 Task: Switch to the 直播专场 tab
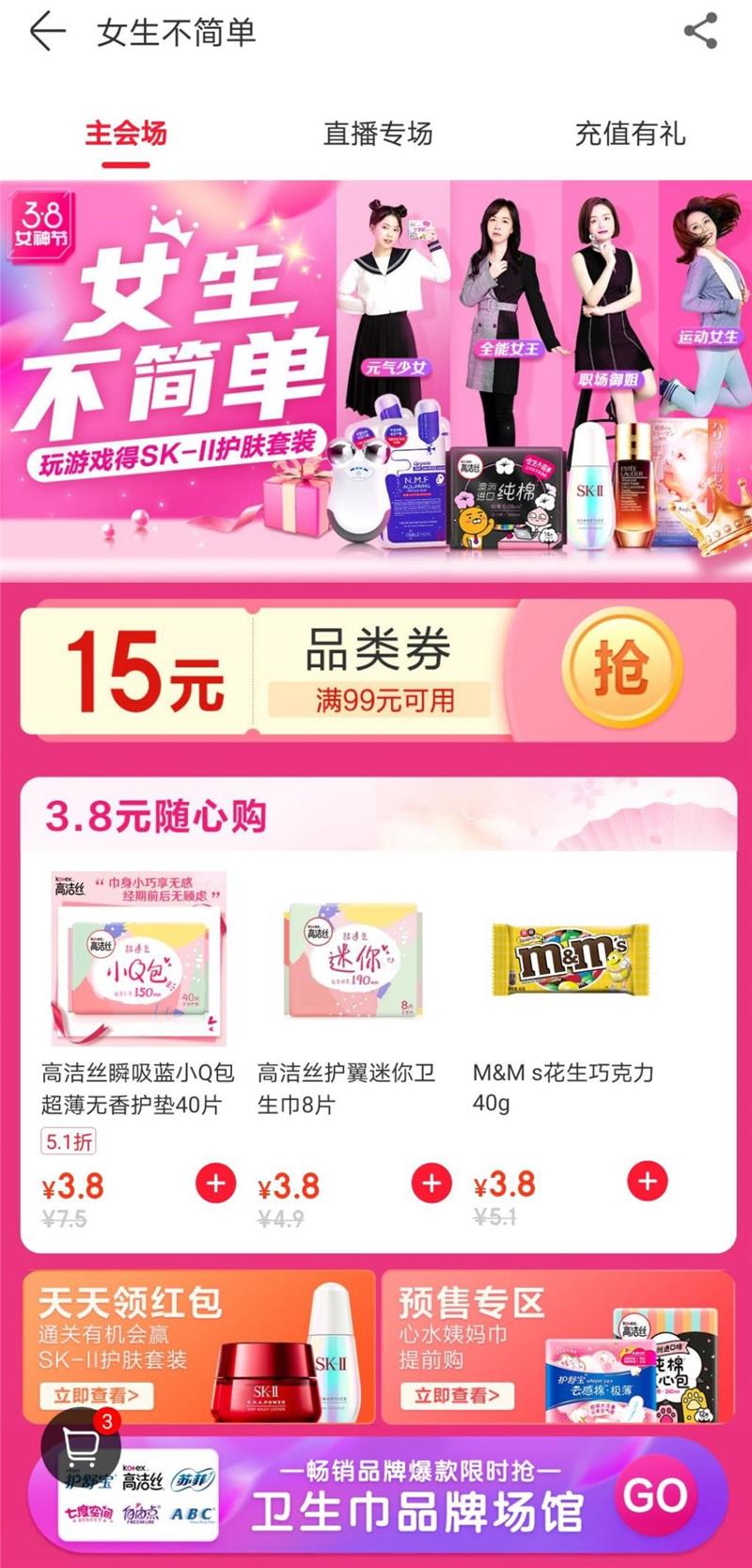[x=378, y=133]
